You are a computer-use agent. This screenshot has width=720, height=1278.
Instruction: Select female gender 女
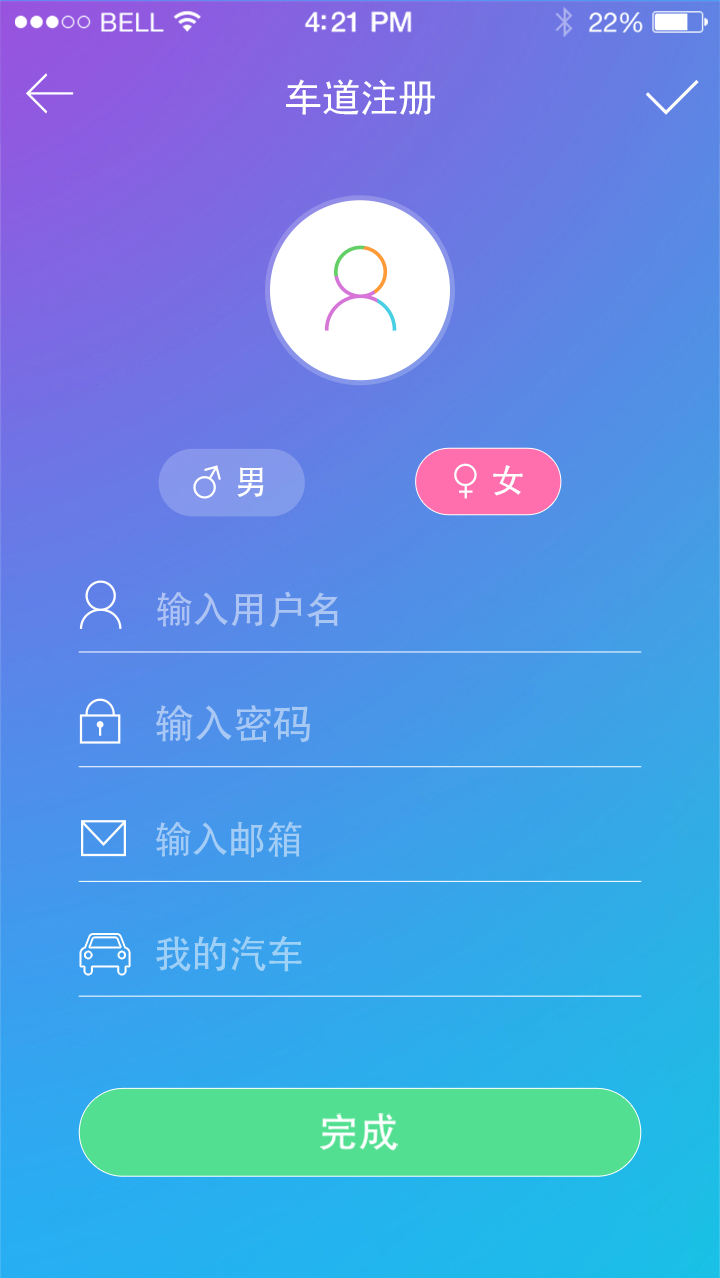point(488,482)
